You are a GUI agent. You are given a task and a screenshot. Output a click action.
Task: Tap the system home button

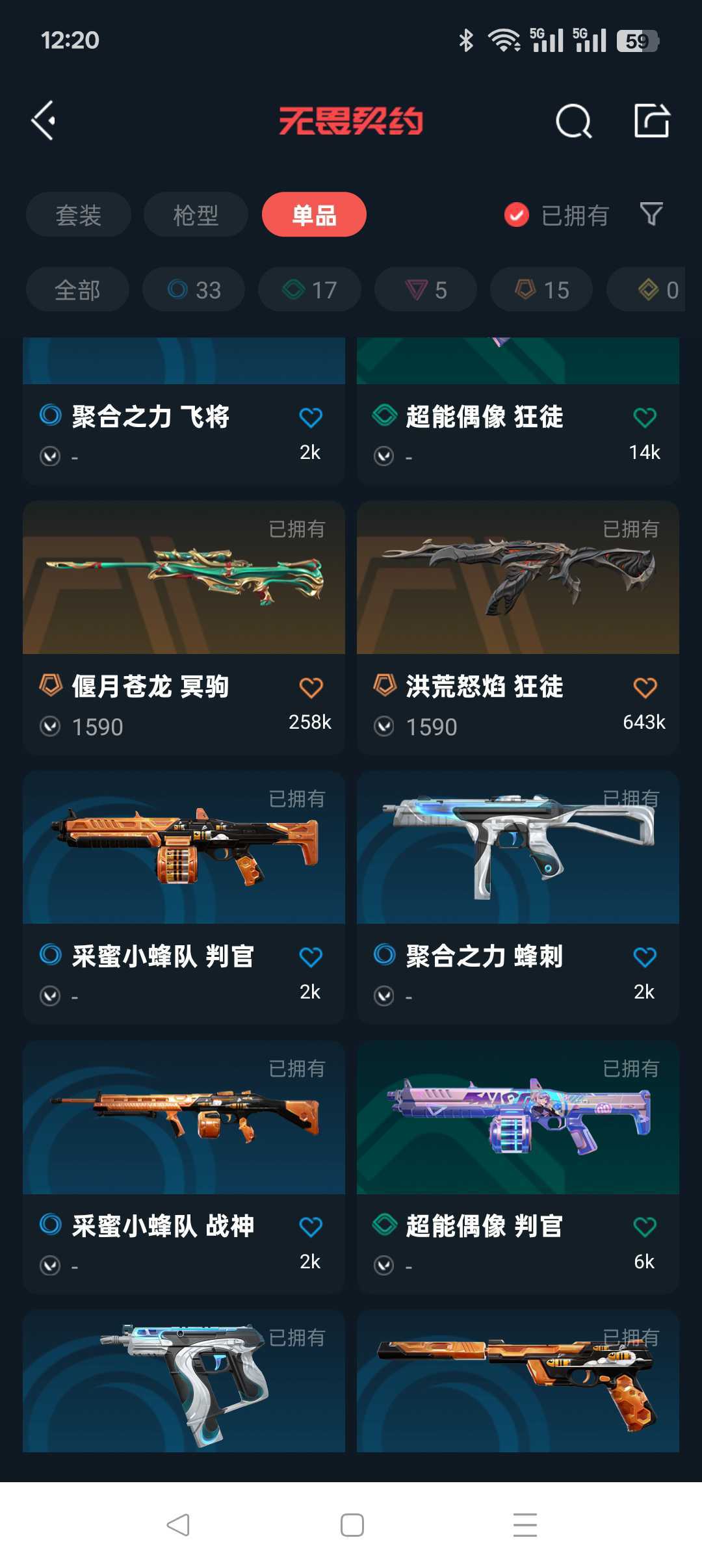pos(352,1524)
